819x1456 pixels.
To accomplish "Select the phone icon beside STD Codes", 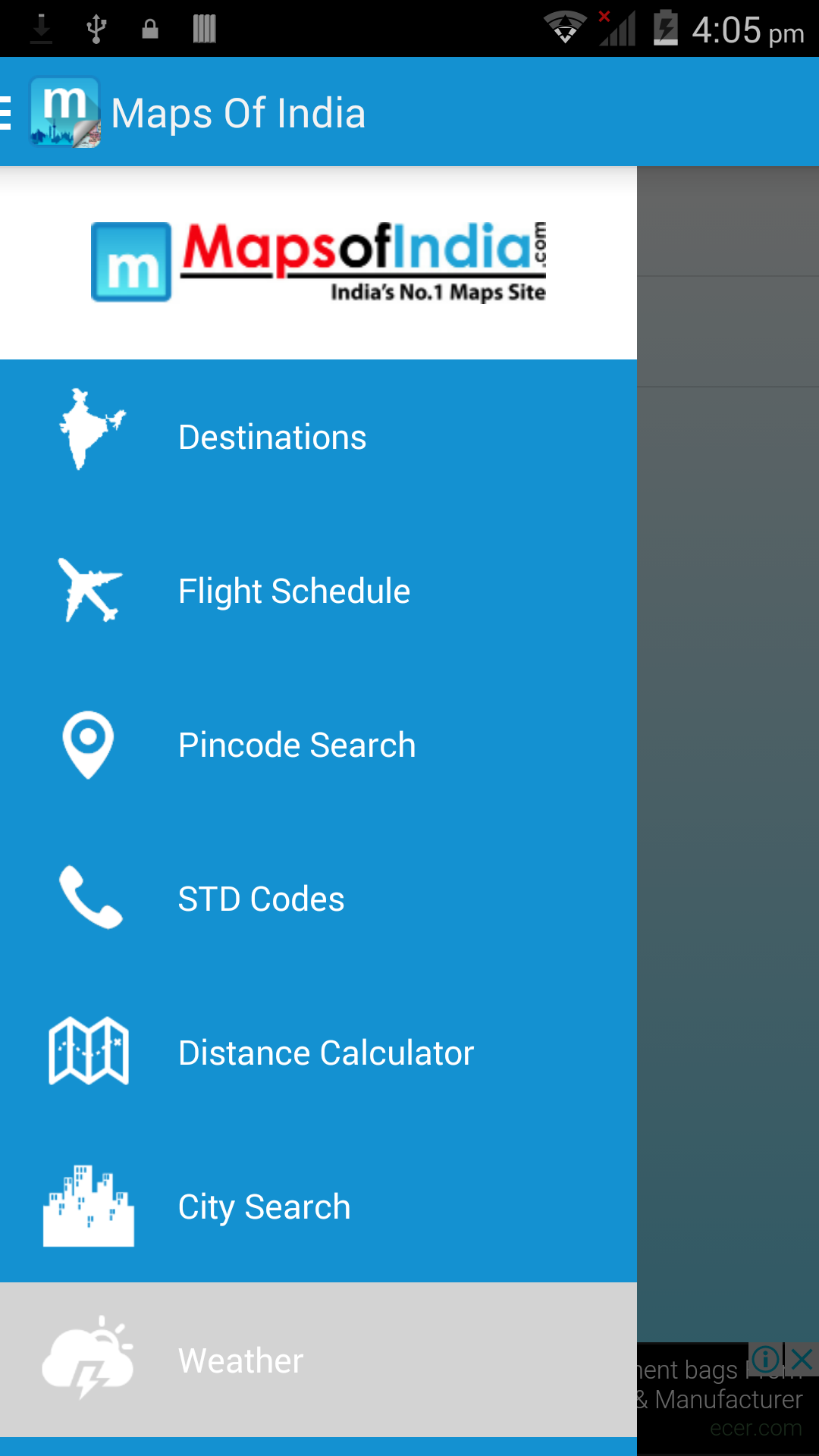I will tap(88, 898).
